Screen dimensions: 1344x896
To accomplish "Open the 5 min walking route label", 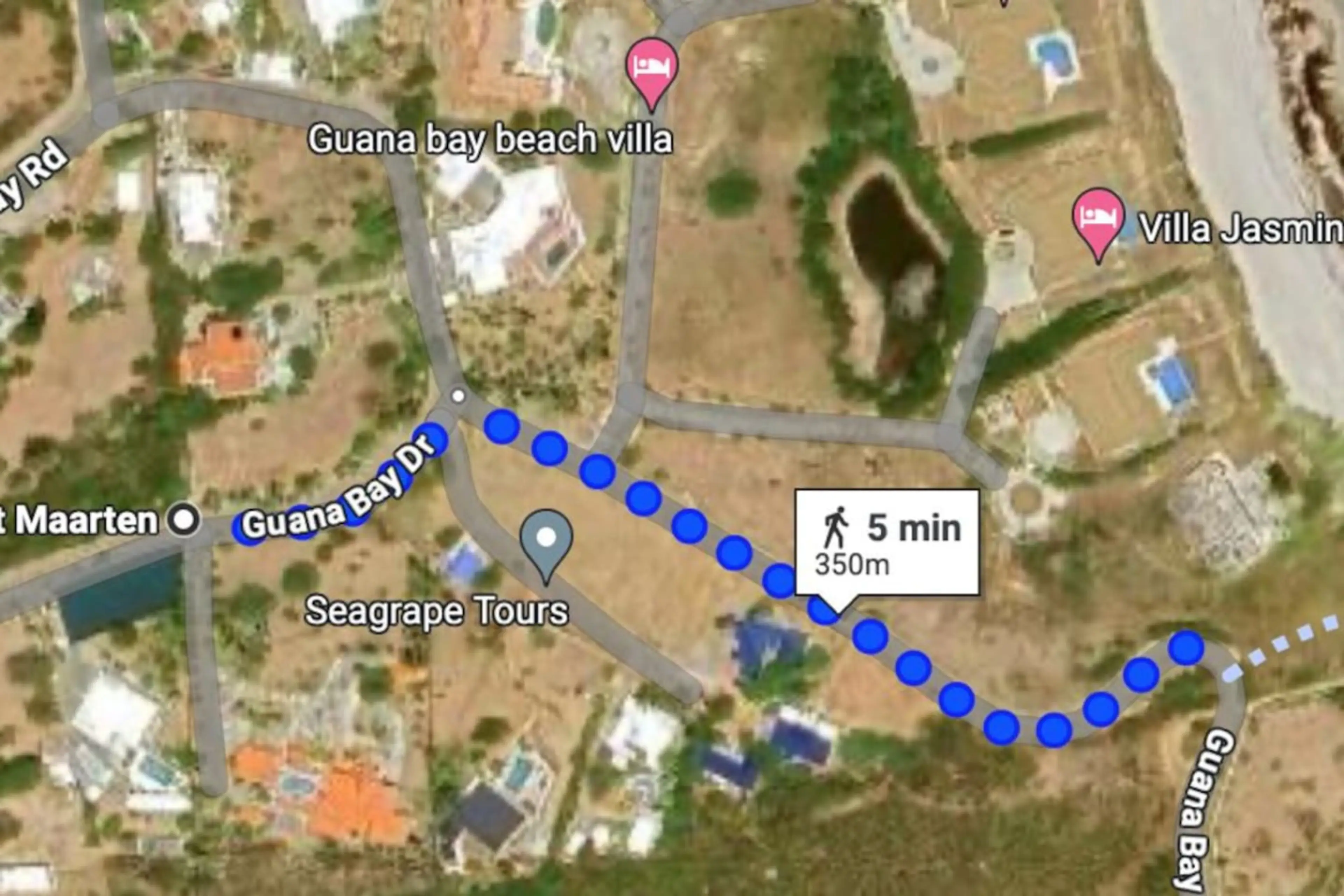I will pos(887,542).
